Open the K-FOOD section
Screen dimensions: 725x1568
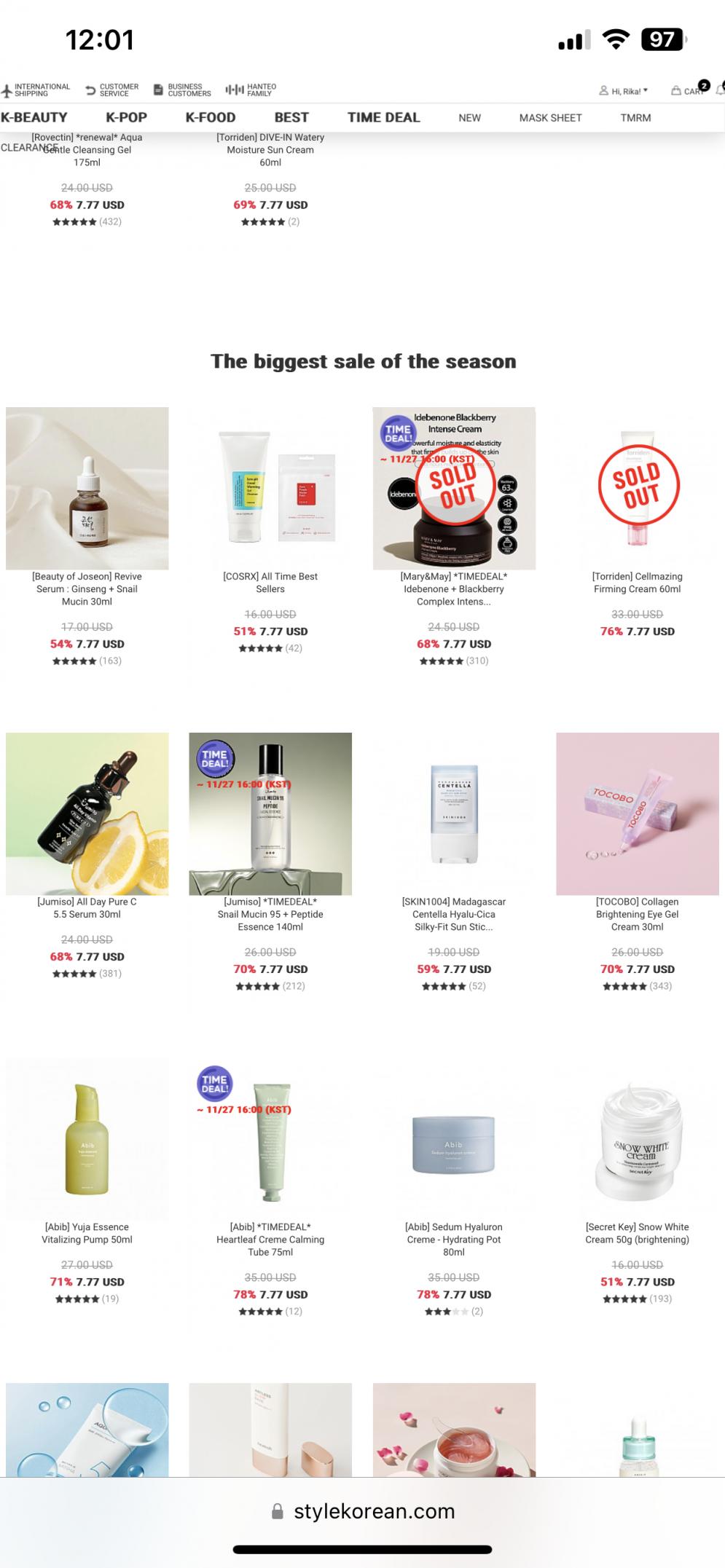click(210, 117)
